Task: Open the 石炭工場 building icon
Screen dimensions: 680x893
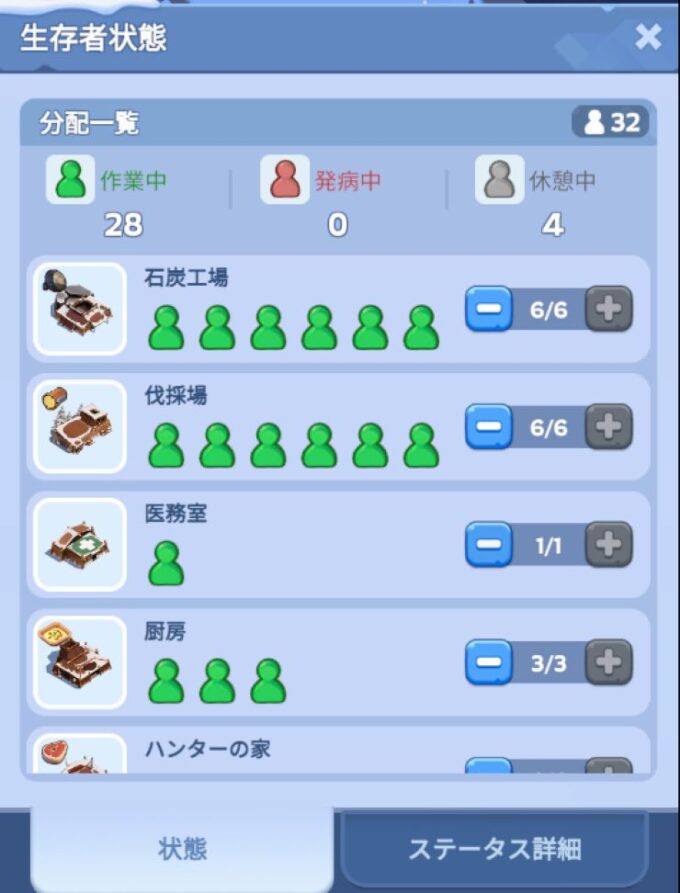Action: pos(80,309)
